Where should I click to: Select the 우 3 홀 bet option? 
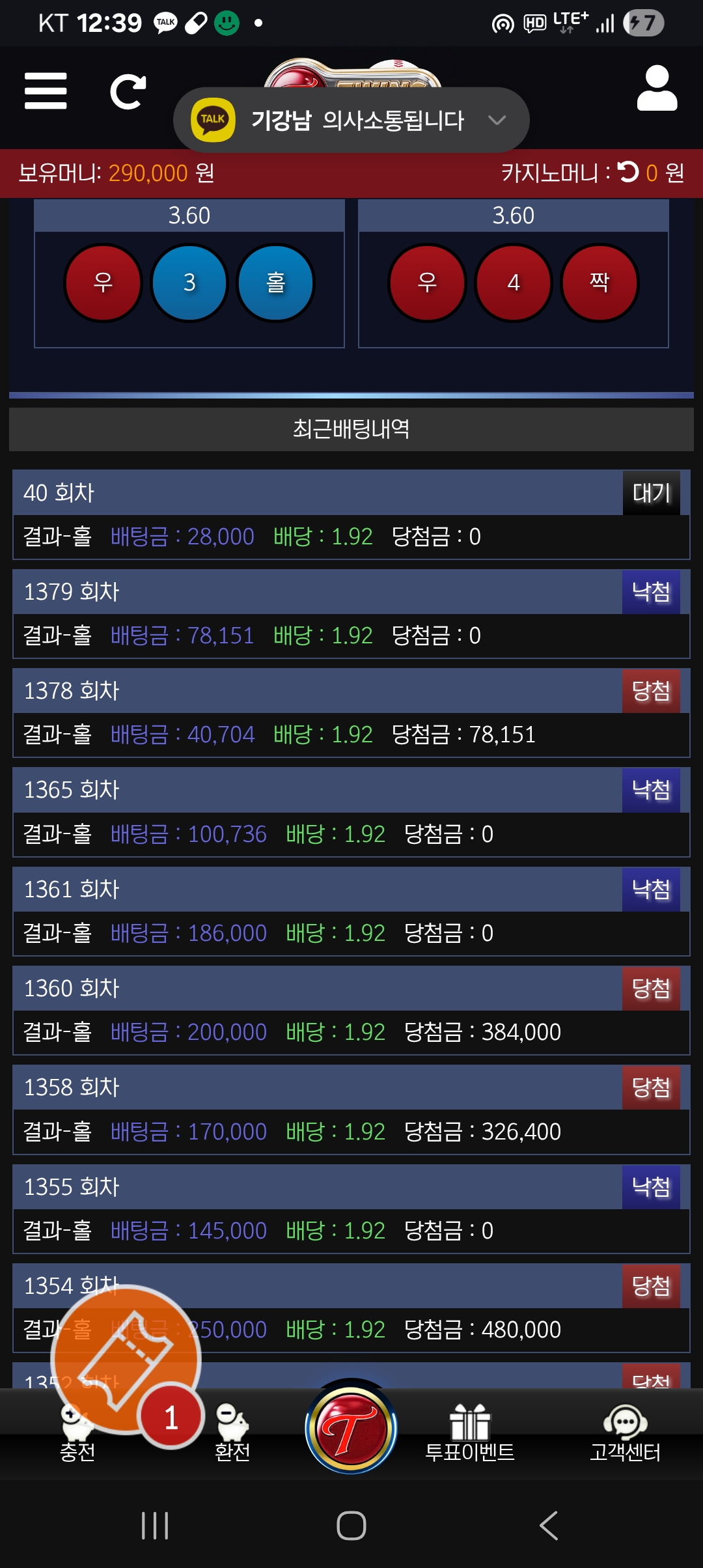pyautogui.click(x=189, y=283)
